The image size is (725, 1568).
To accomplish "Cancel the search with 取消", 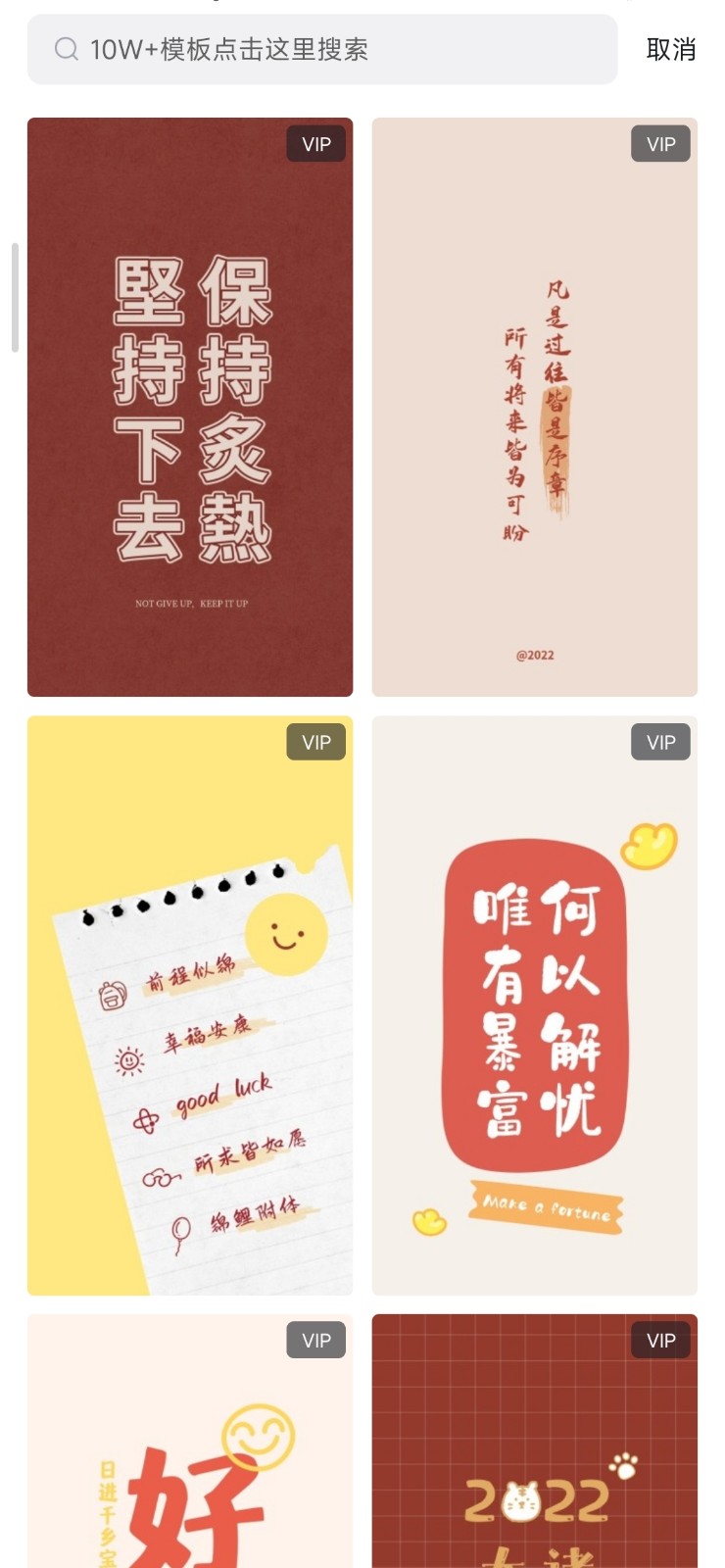I will [x=671, y=49].
